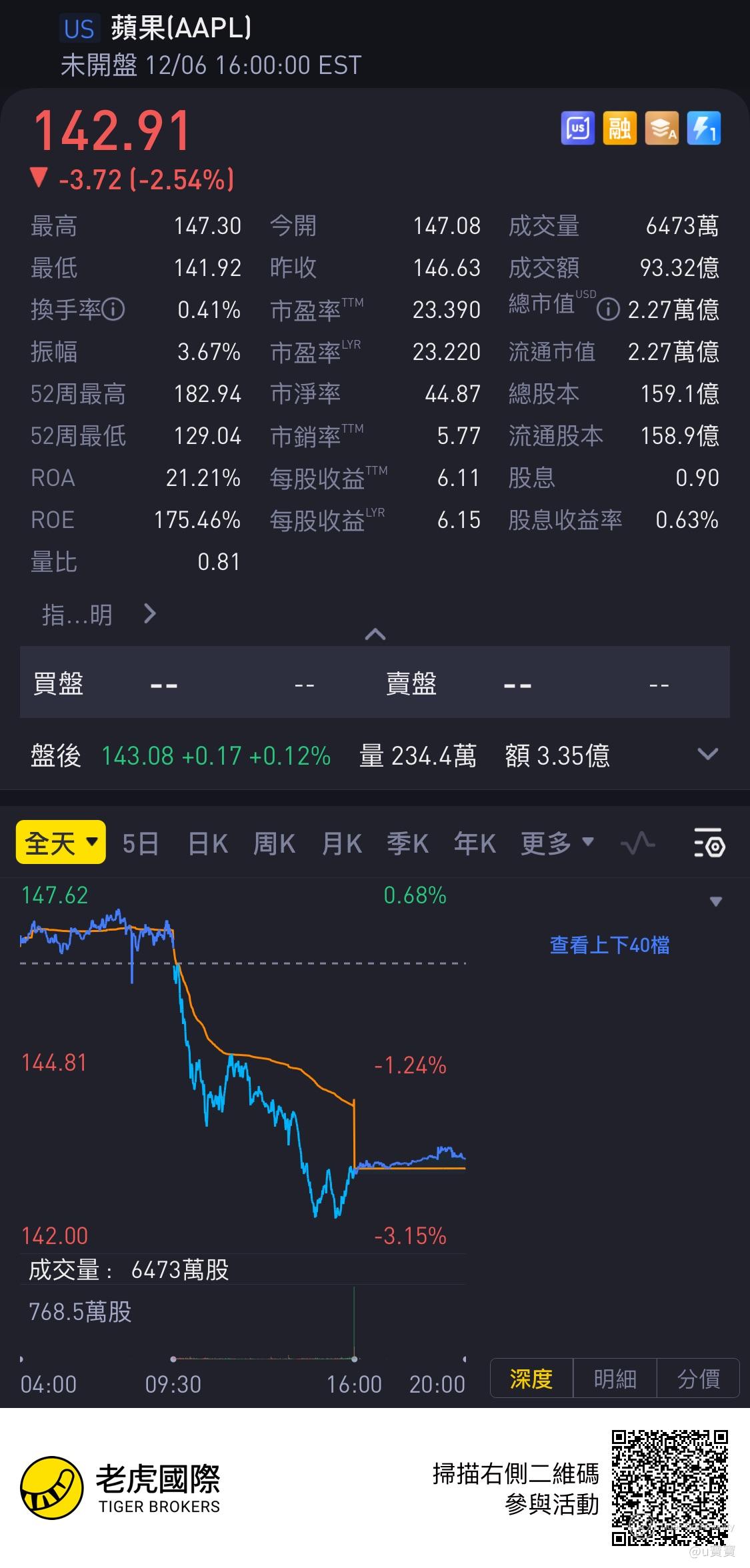Open the 分價 tab

tap(699, 1378)
